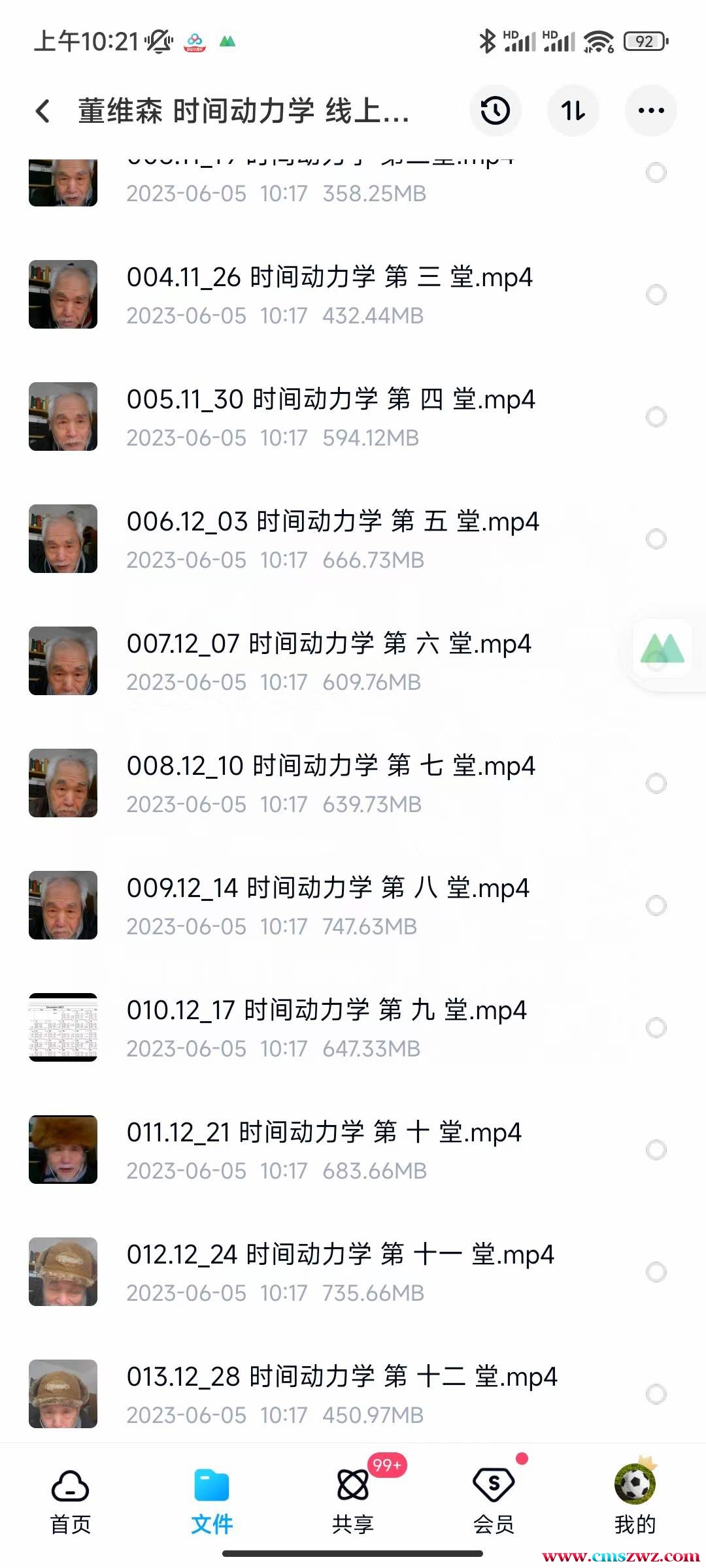Open the recent history clock icon
The image size is (706, 1568).
[495, 110]
